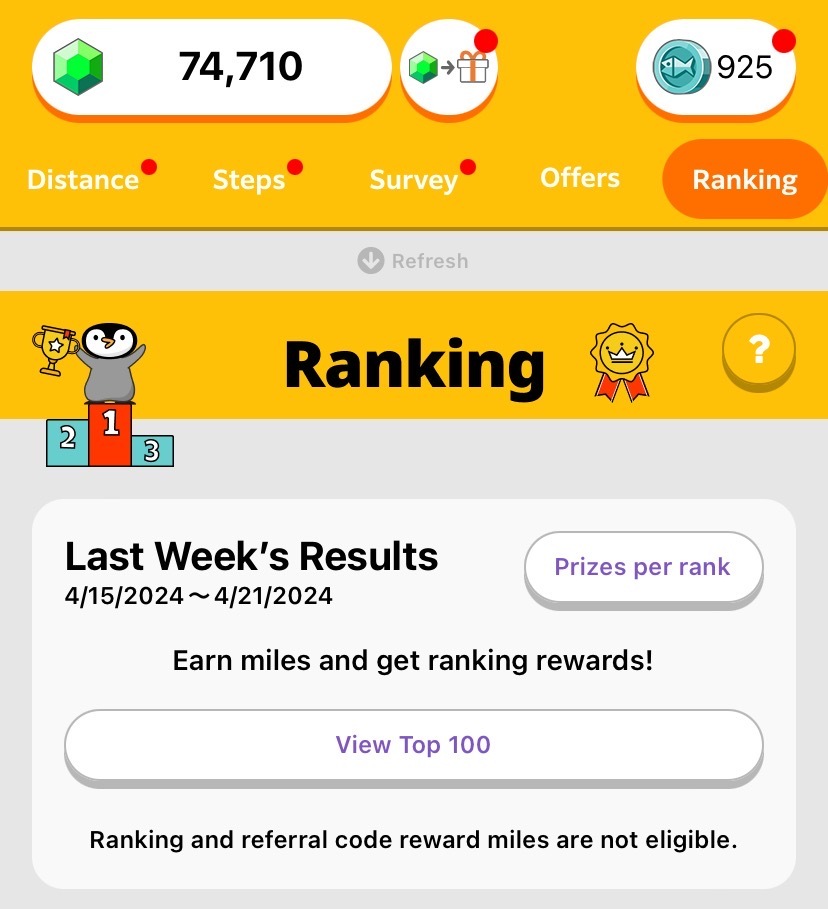Open the Offers tab
This screenshot has height=909, width=828.
coord(579,178)
